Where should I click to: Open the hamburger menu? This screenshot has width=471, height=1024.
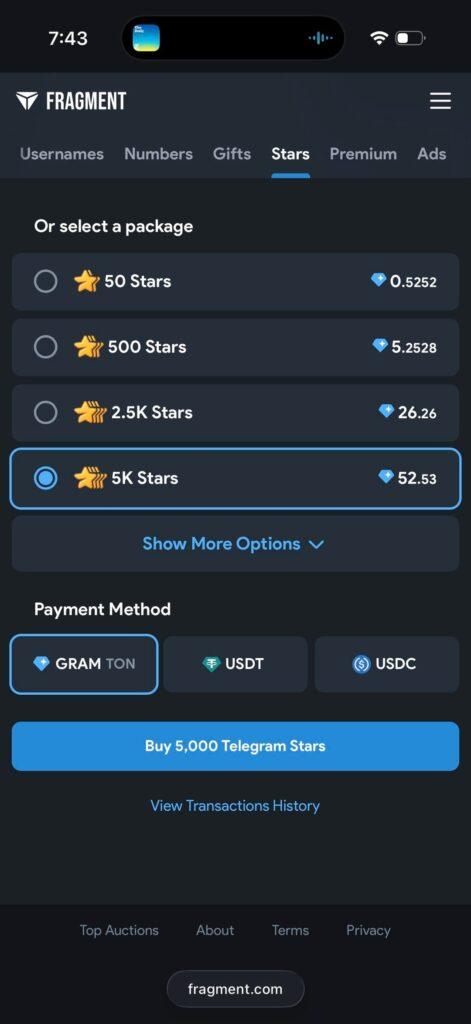click(440, 101)
